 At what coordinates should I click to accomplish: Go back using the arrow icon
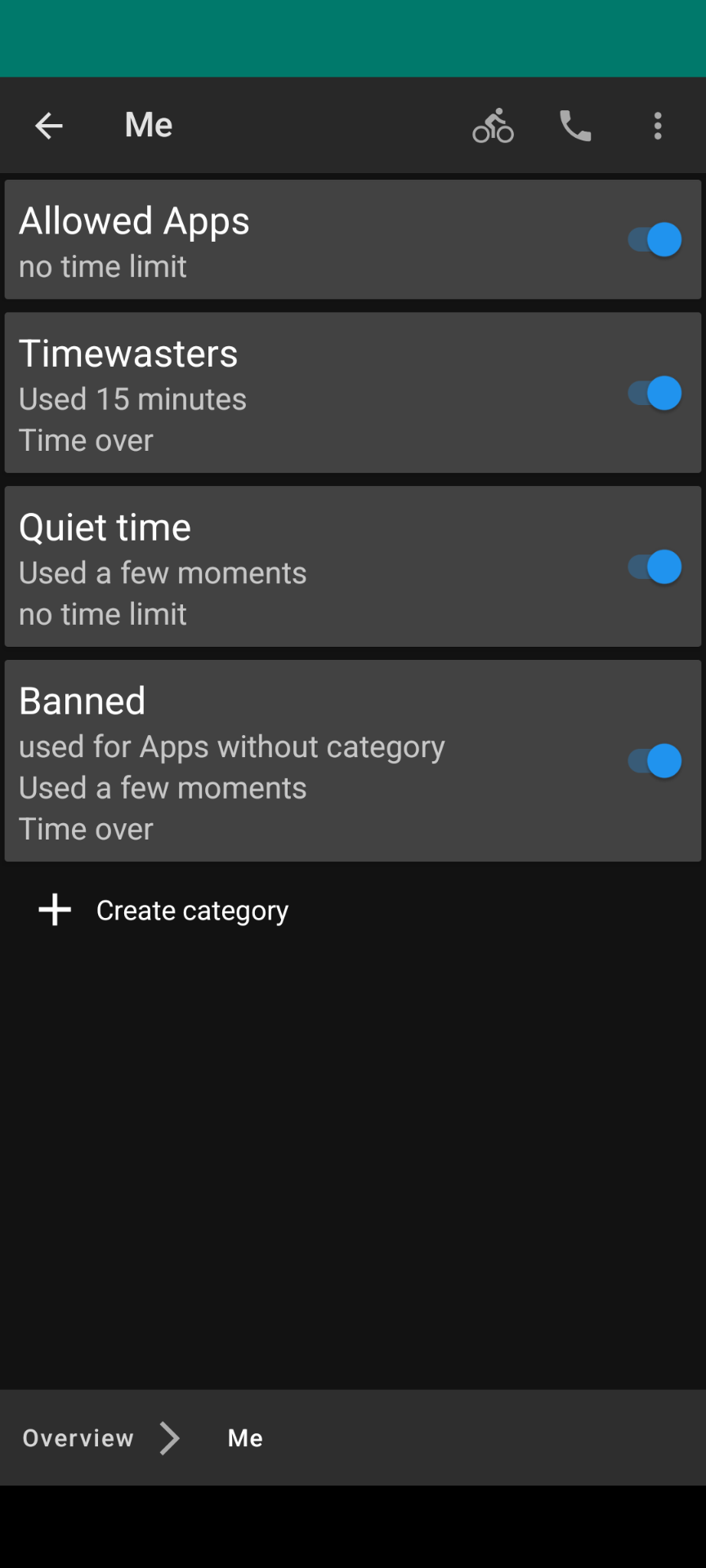49,126
